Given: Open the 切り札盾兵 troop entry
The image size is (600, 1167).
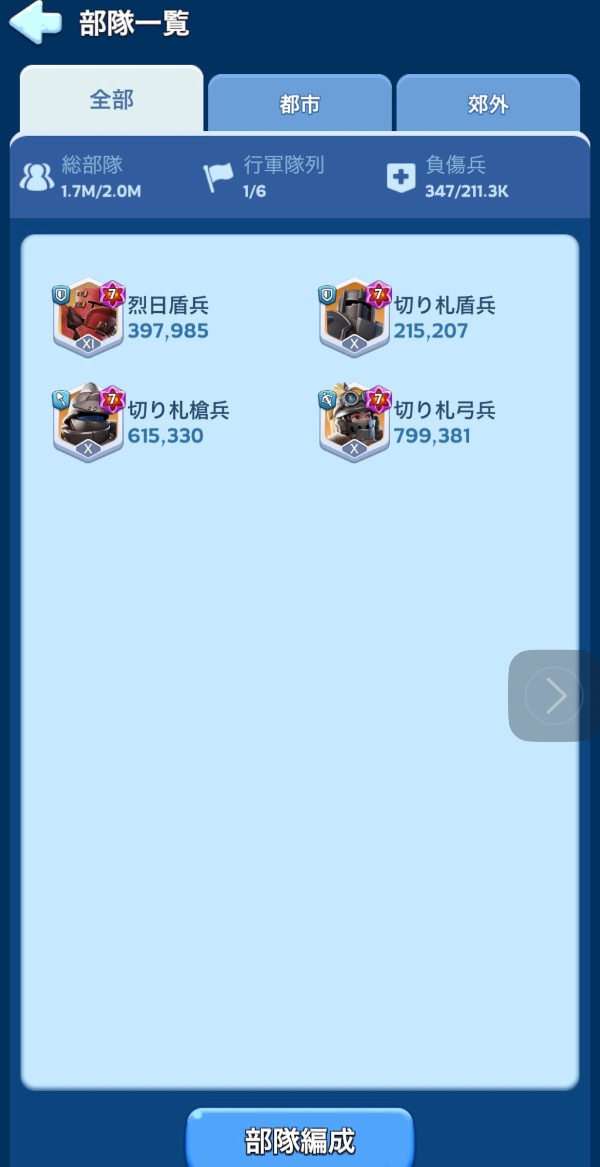Looking at the screenshot, I should point(355,318).
